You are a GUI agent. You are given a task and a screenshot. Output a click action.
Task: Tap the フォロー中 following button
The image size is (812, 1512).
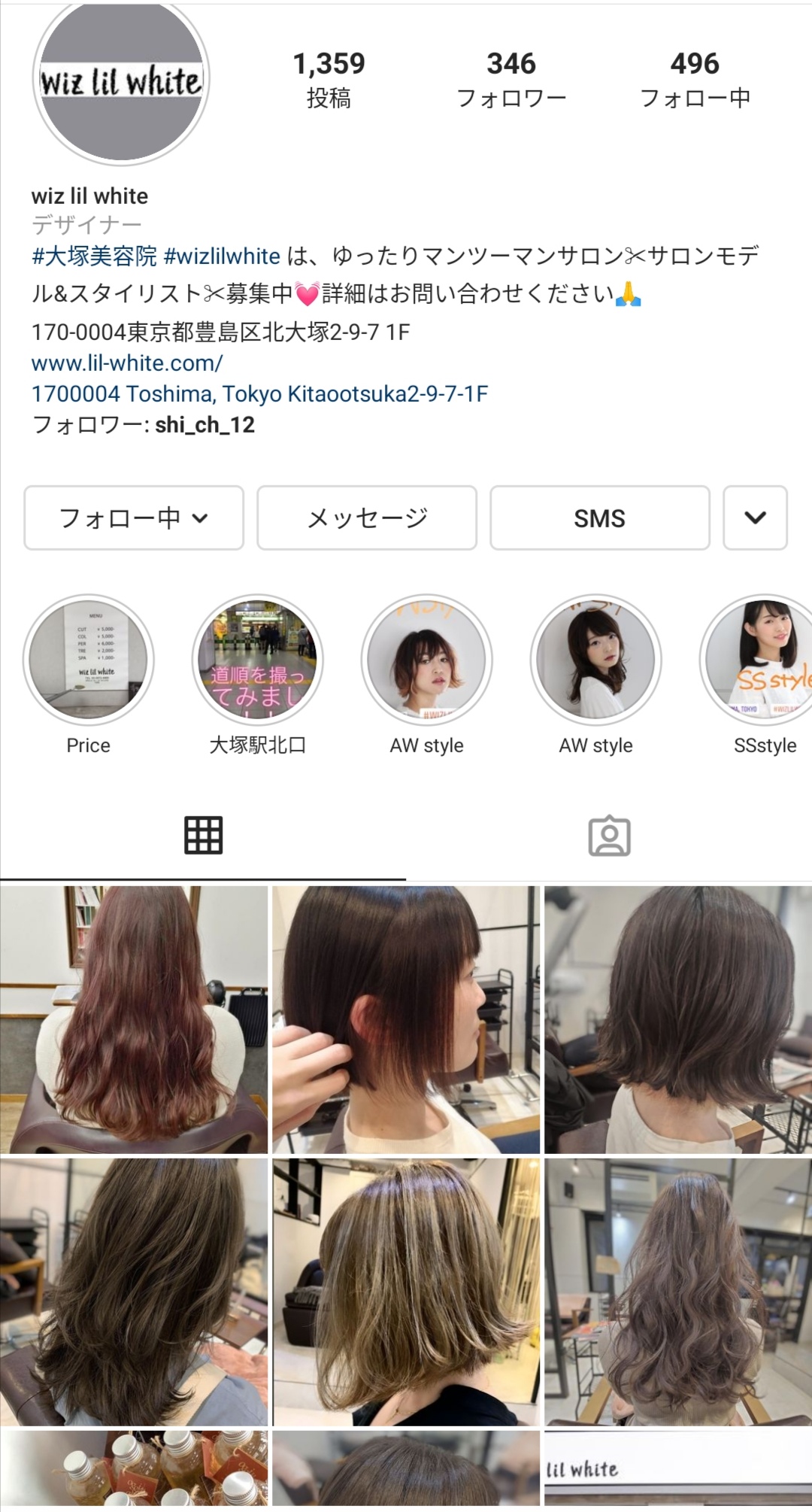pos(134,518)
